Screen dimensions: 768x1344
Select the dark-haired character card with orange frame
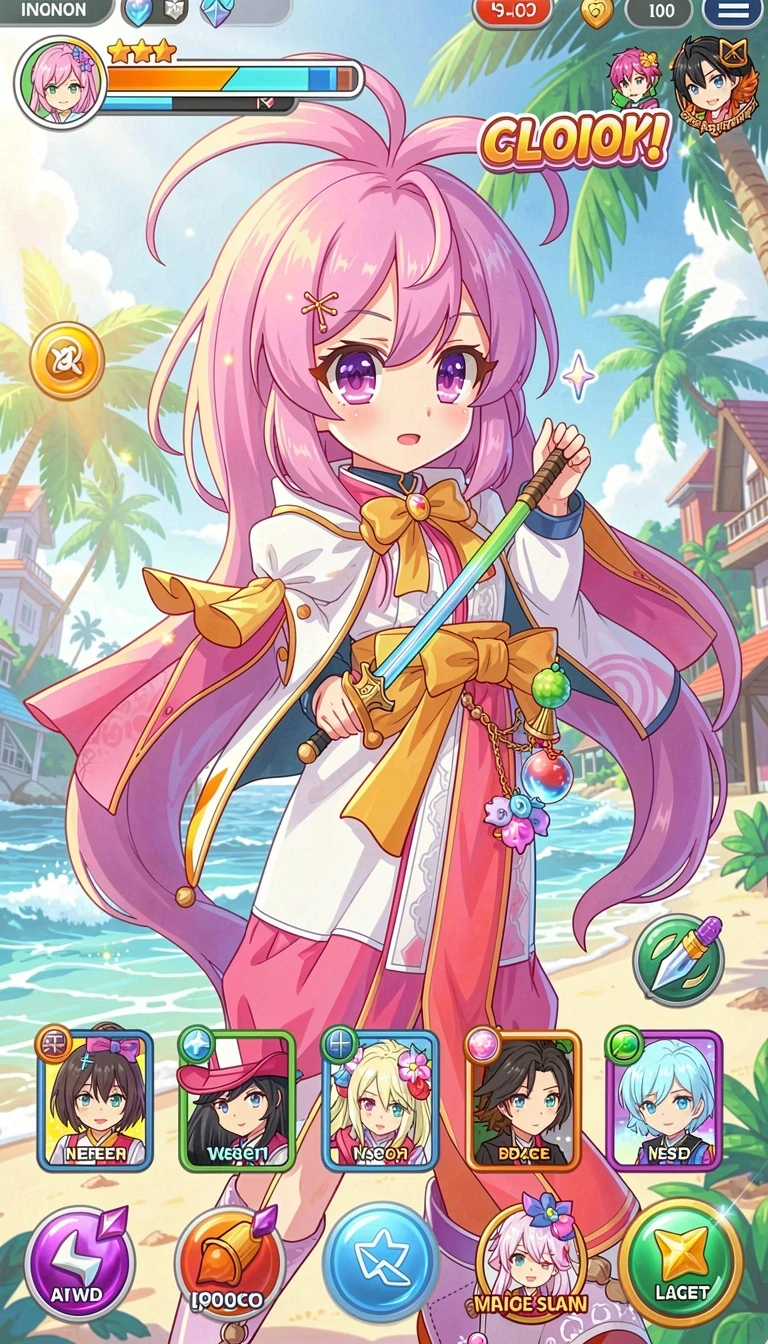coord(524,1100)
